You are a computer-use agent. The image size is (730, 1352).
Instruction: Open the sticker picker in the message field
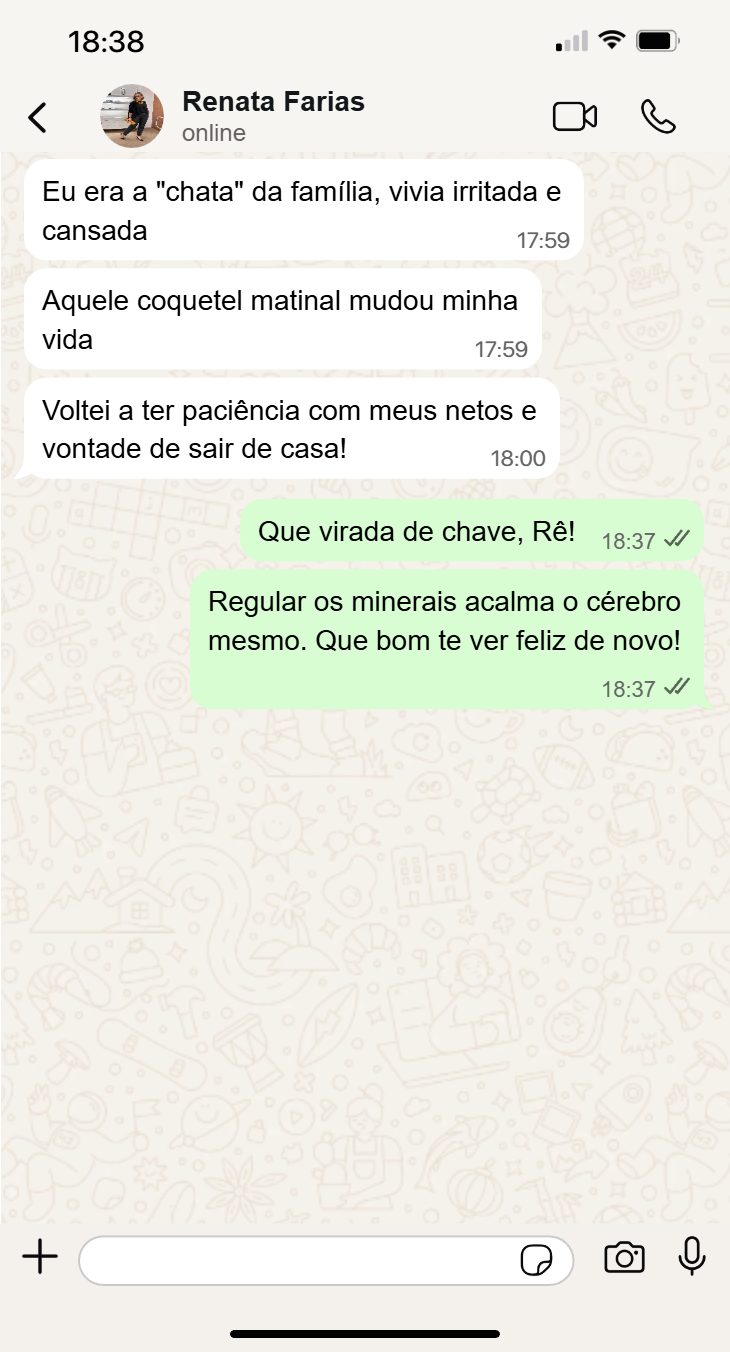click(x=538, y=1260)
